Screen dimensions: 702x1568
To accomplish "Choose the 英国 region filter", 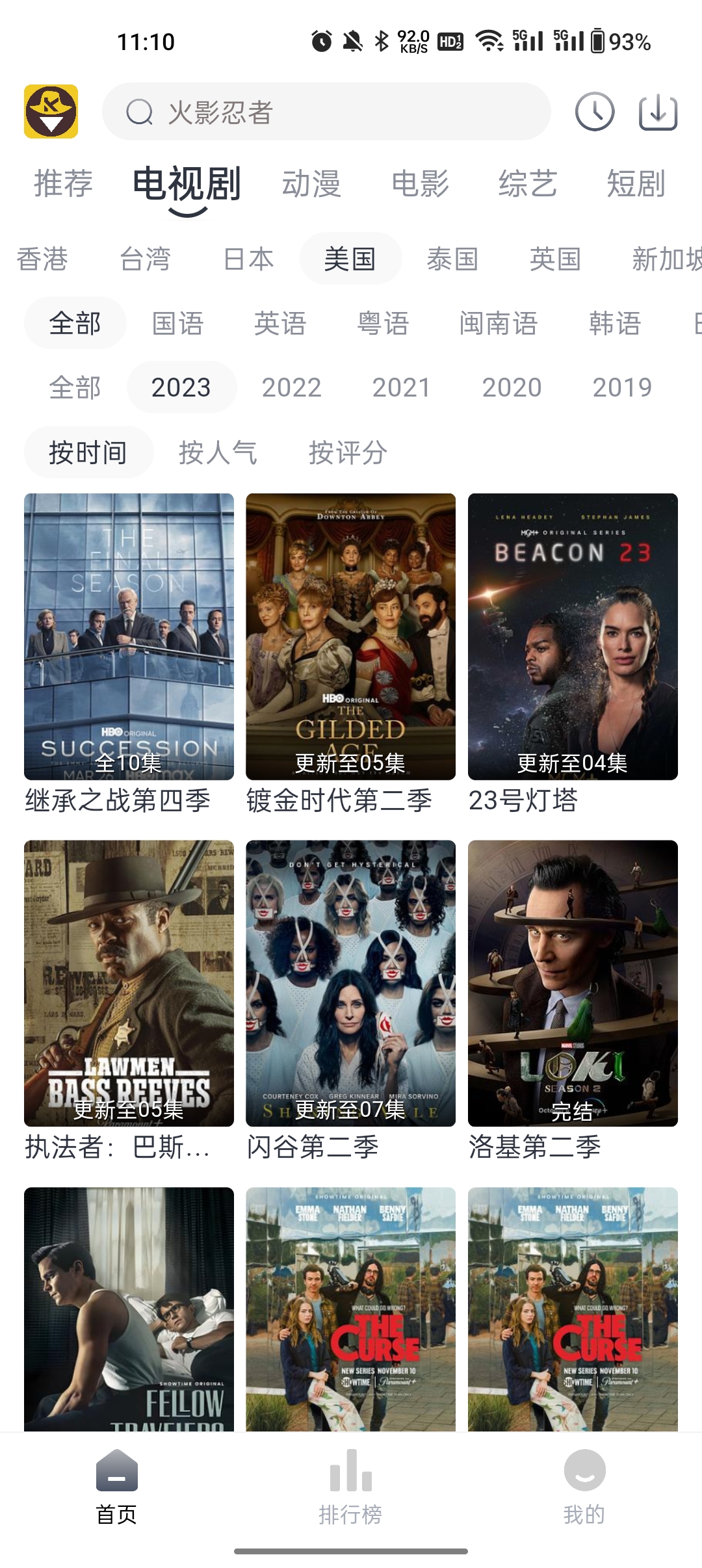I will 555,259.
